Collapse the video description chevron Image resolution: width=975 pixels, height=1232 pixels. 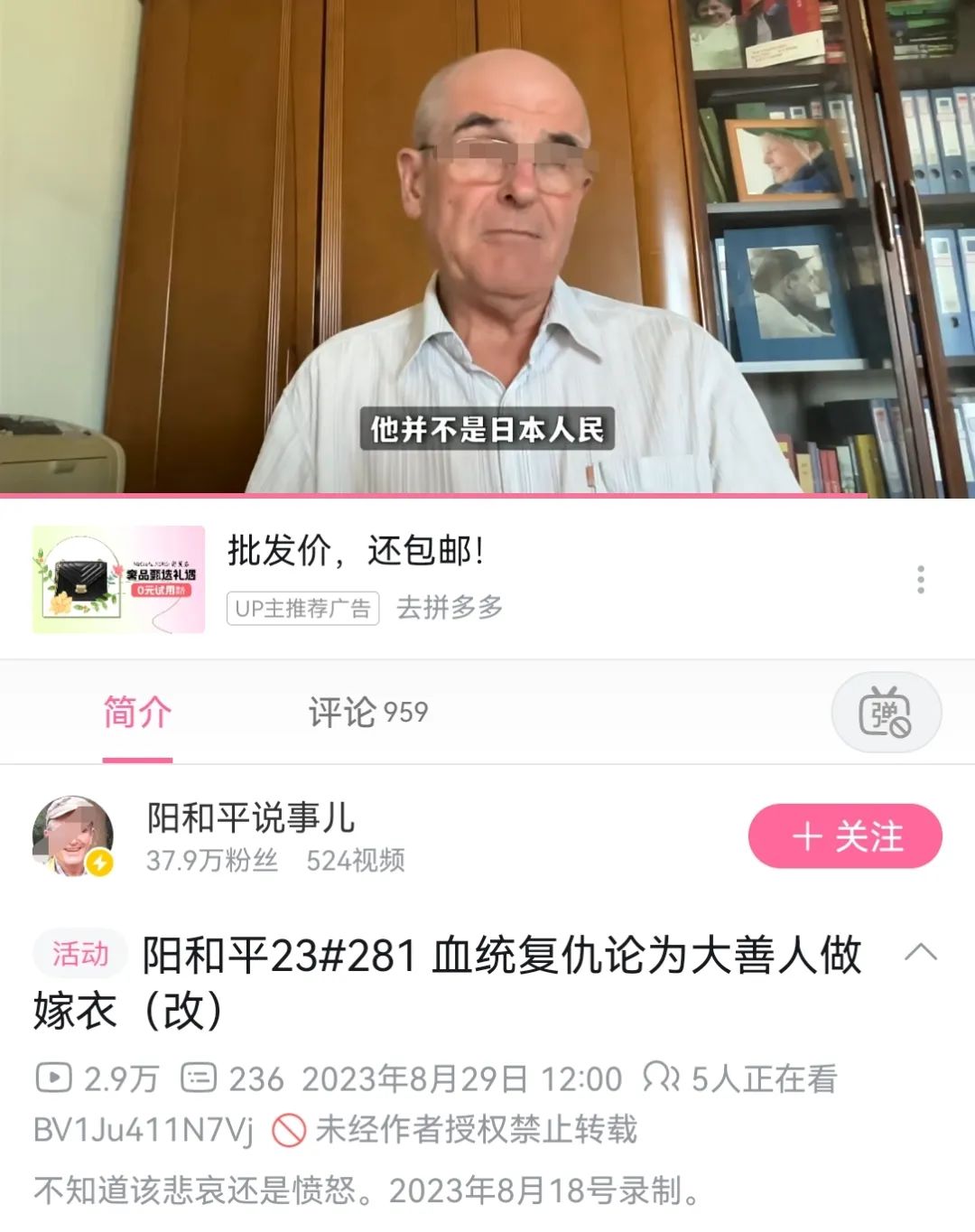[x=920, y=952]
